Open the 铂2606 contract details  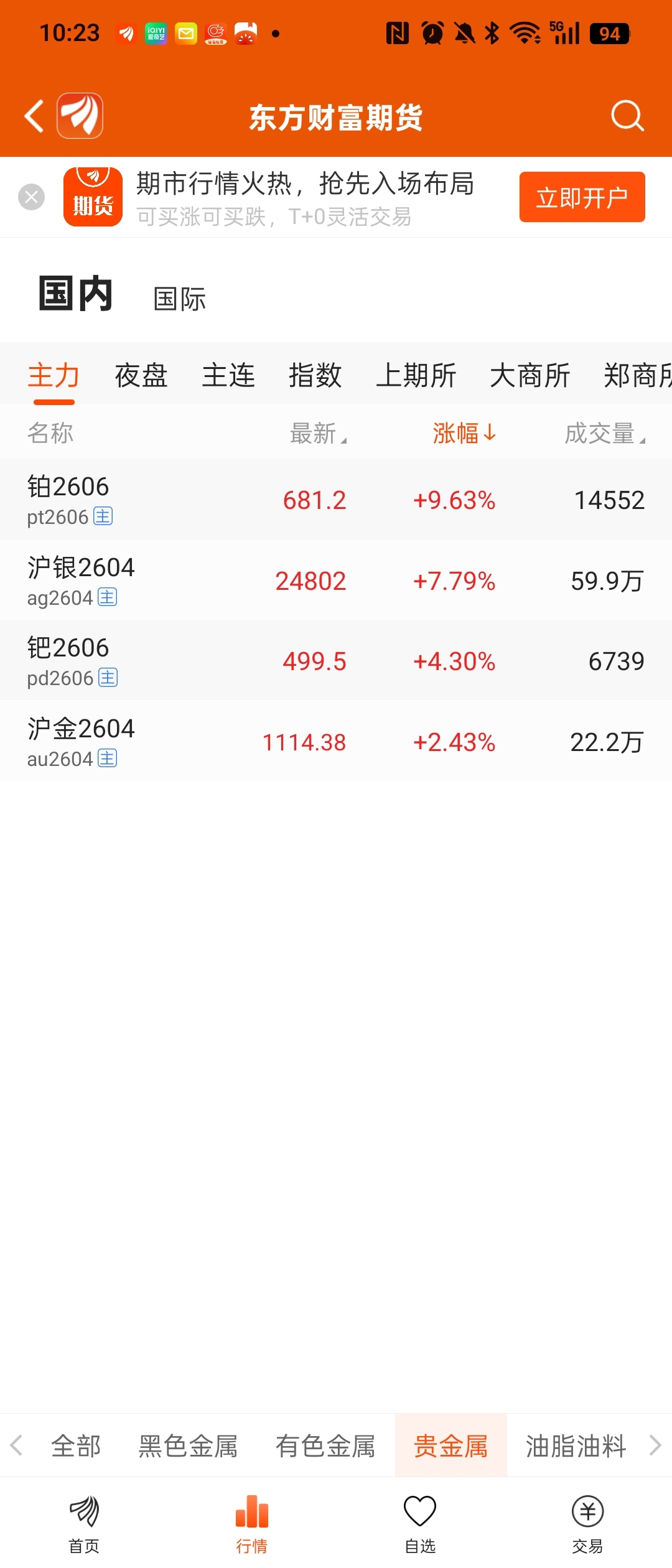tap(336, 500)
